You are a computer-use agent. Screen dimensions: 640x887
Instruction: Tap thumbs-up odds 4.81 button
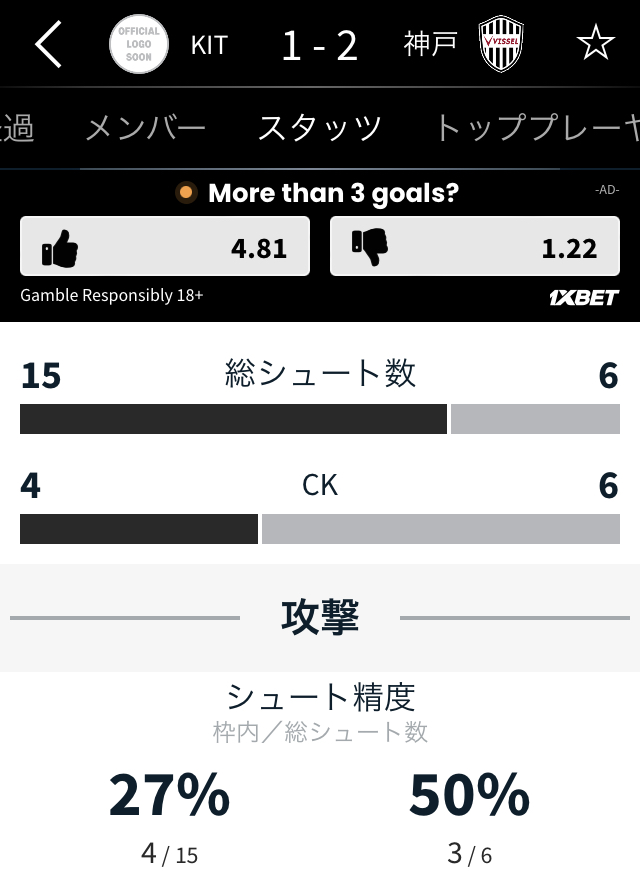point(165,247)
